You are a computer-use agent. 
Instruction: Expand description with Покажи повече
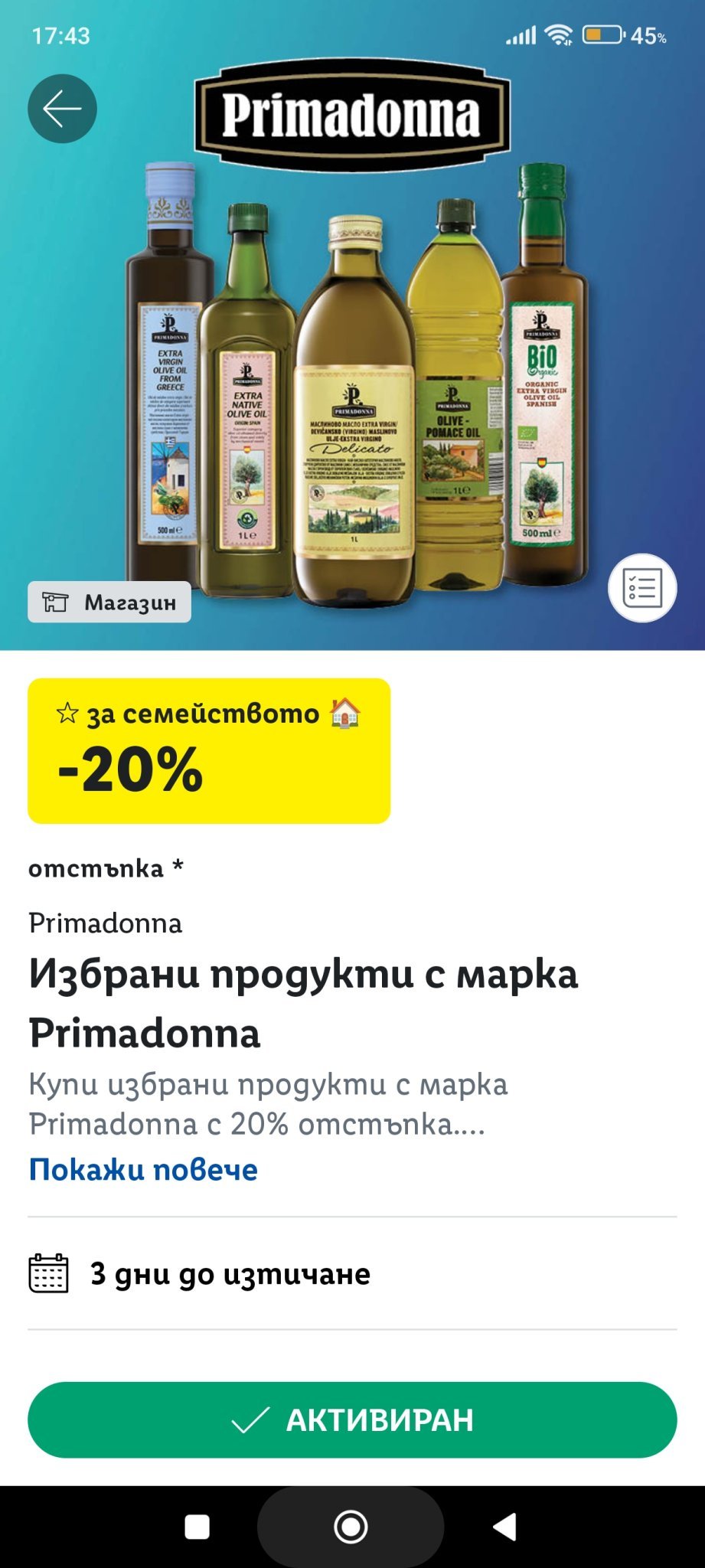tap(143, 1169)
